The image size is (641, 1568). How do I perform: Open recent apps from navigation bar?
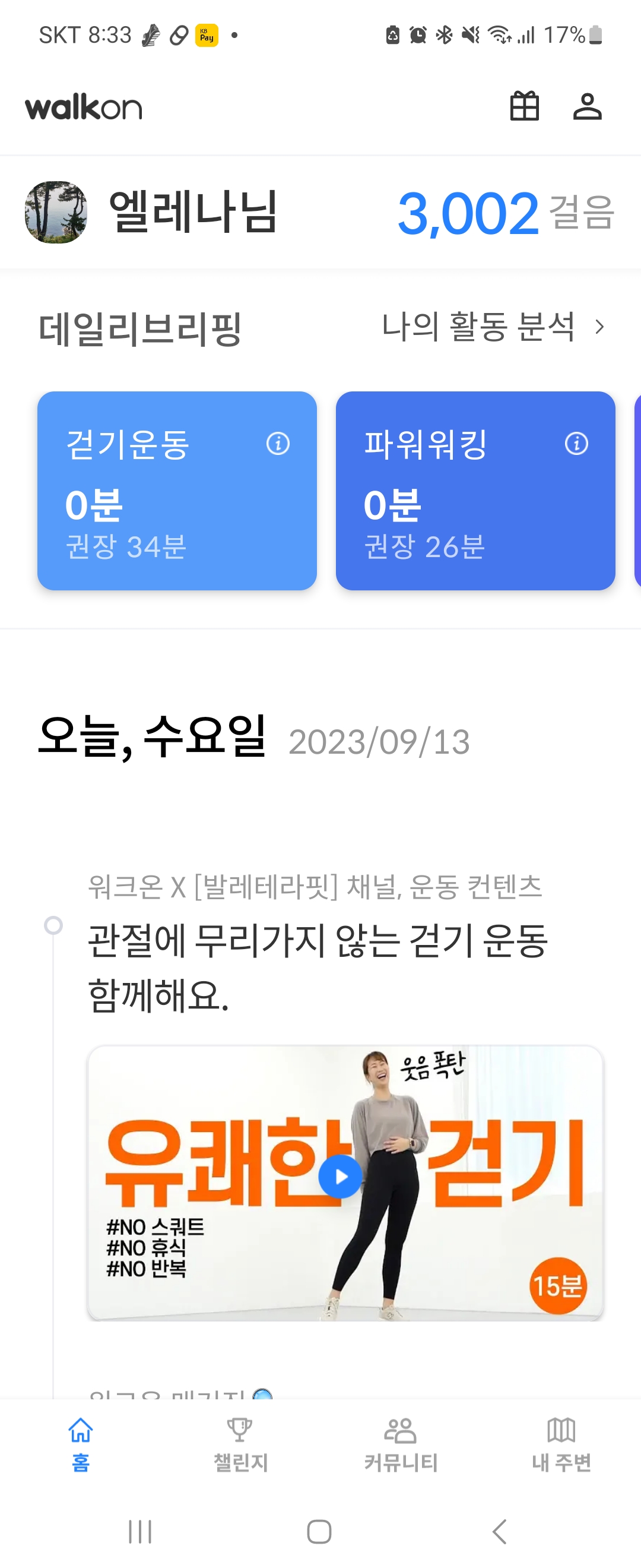coord(140,1531)
